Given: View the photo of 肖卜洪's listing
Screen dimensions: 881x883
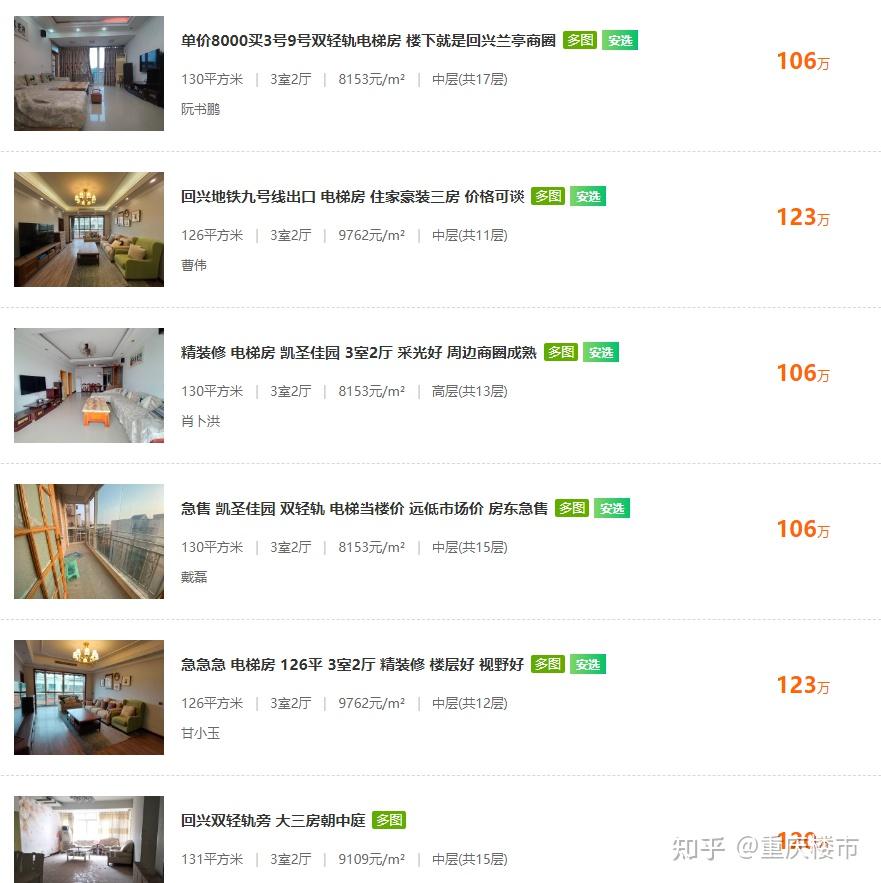Looking at the screenshot, I should click(89, 385).
